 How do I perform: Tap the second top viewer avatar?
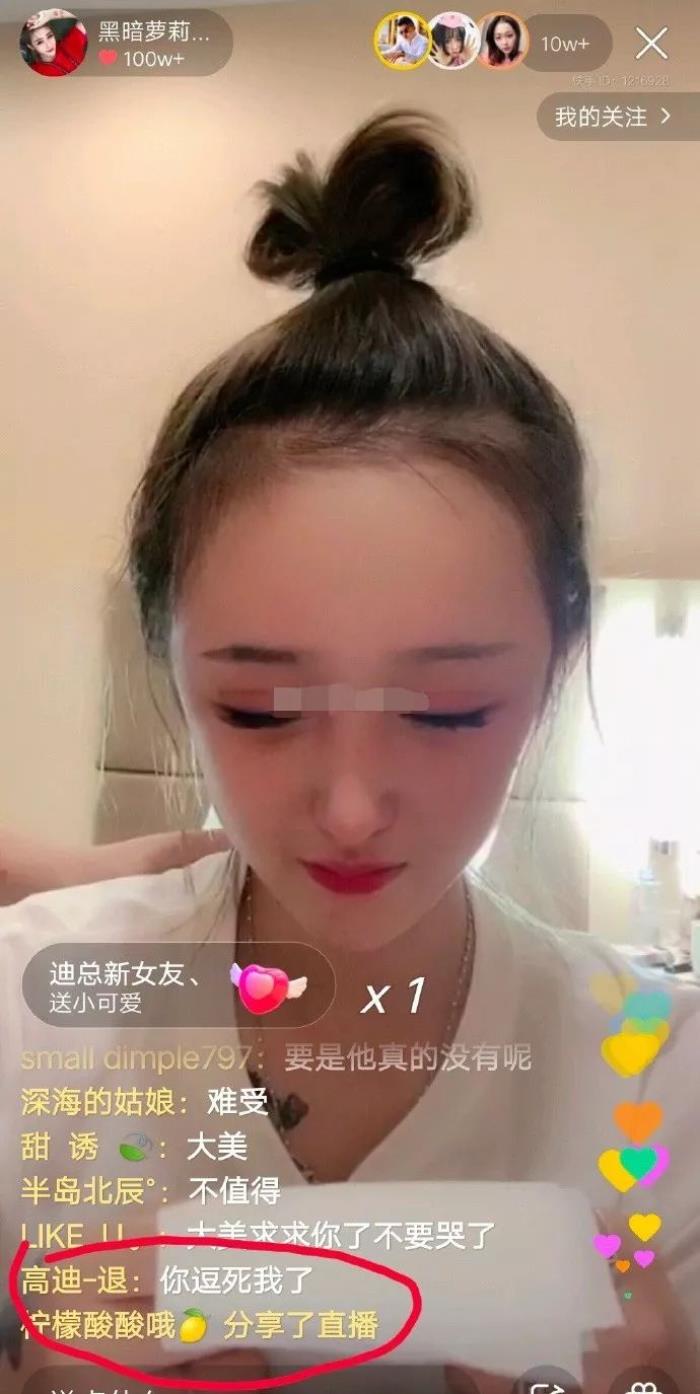coord(452,41)
